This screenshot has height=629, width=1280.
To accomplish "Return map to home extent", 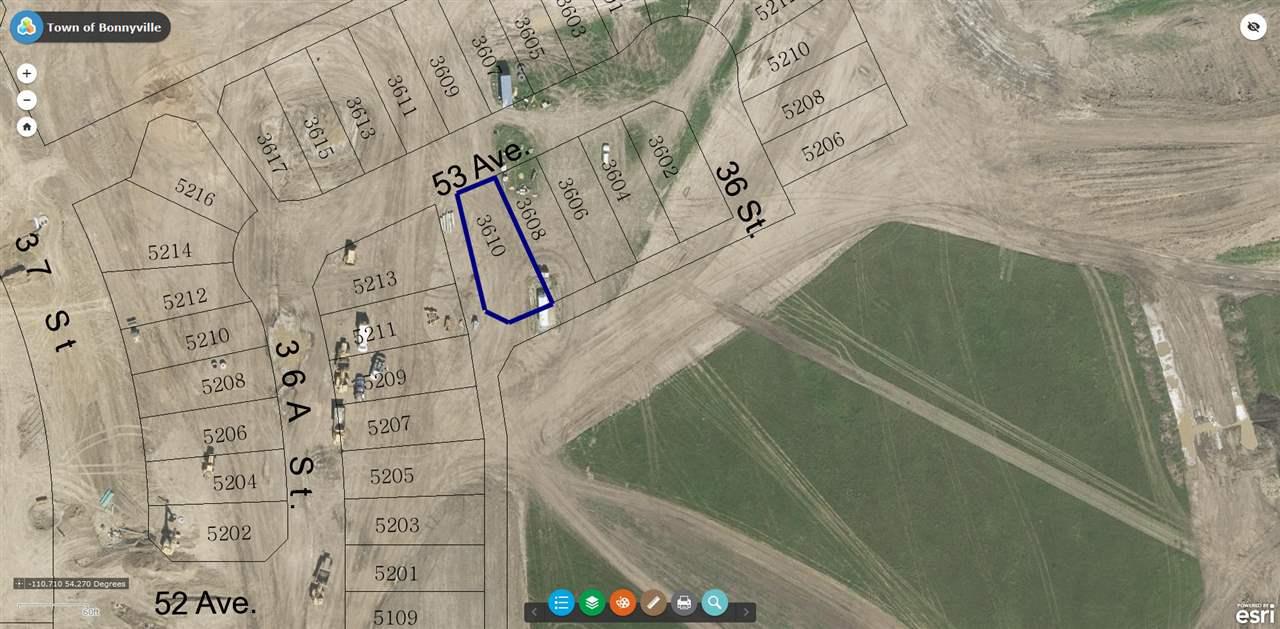I will [x=26, y=126].
